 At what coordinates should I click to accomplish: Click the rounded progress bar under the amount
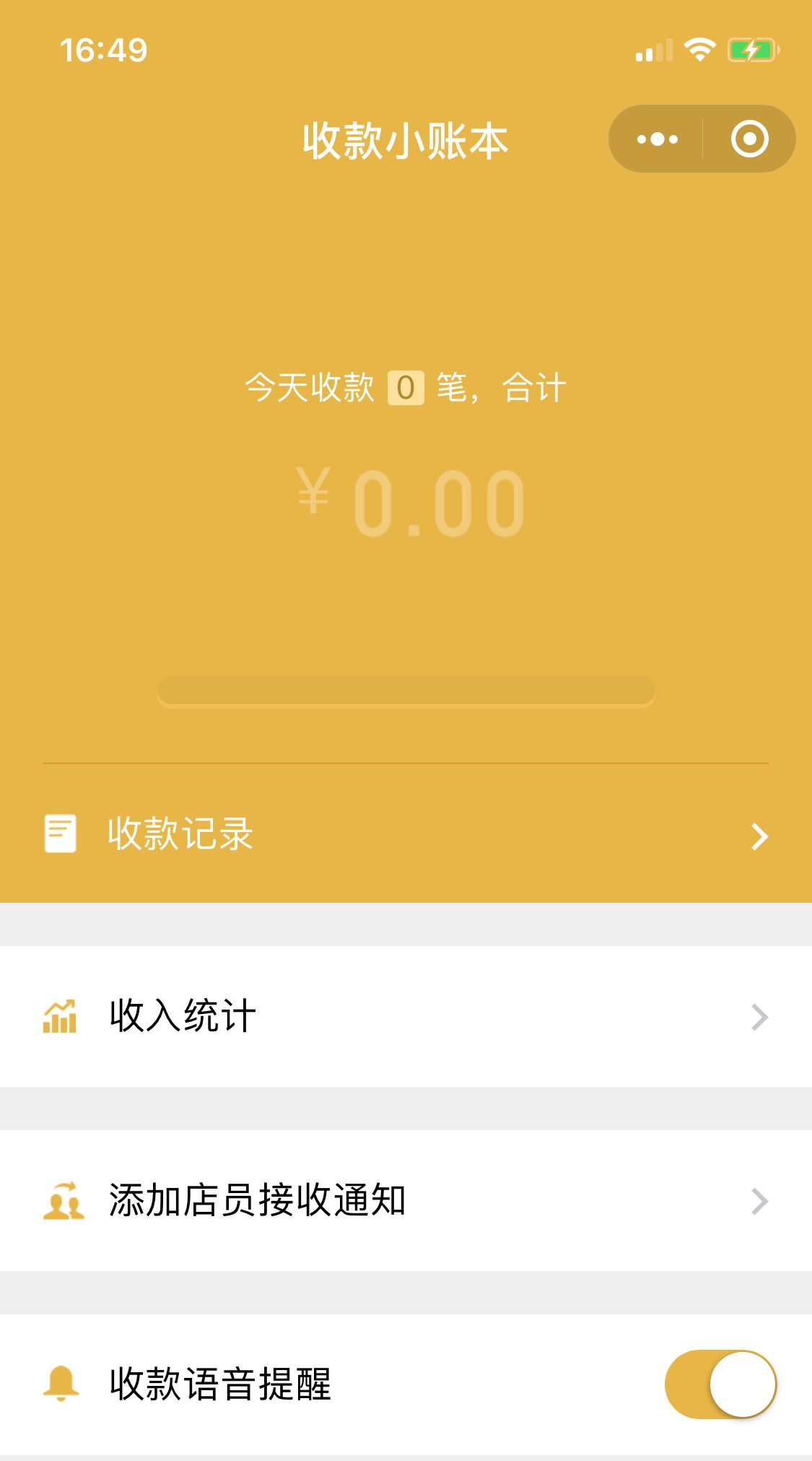point(406,690)
